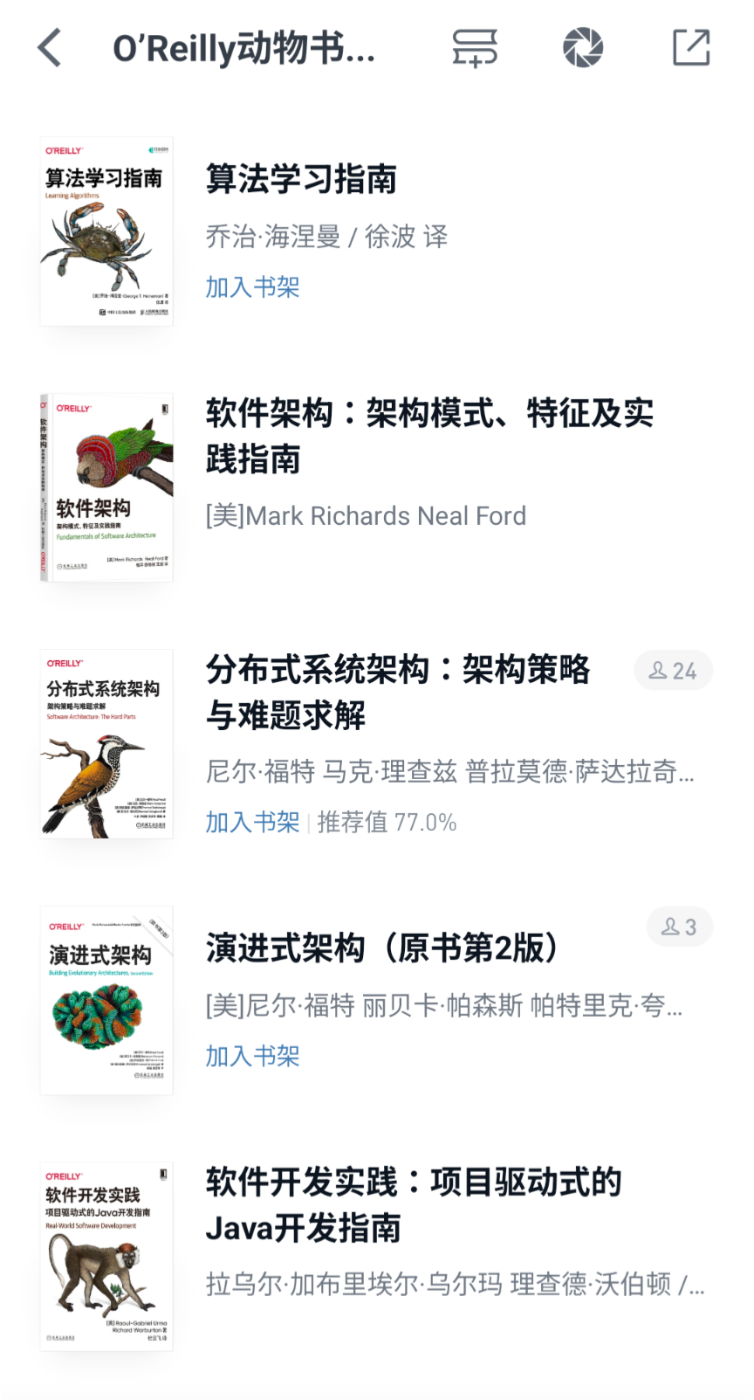754x1400 pixels.
Task: Tap the add-to-shelf icon in the header
Action: [x=474, y=47]
